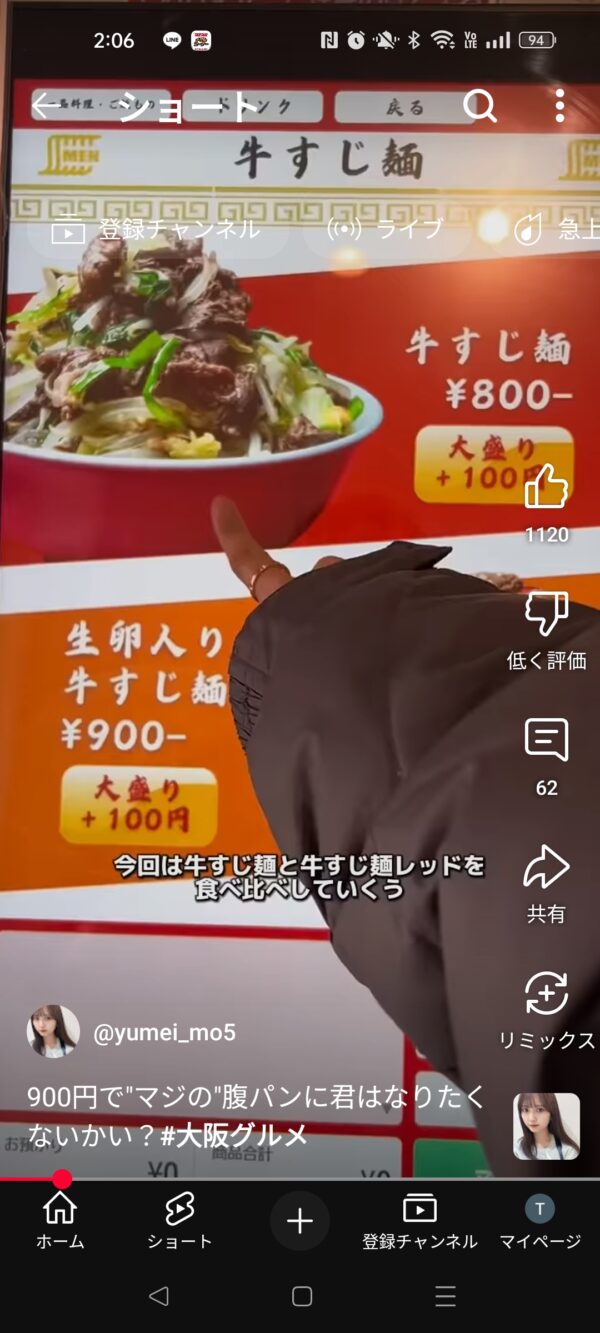Switch to the ホーム tab

tap(60, 1222)
